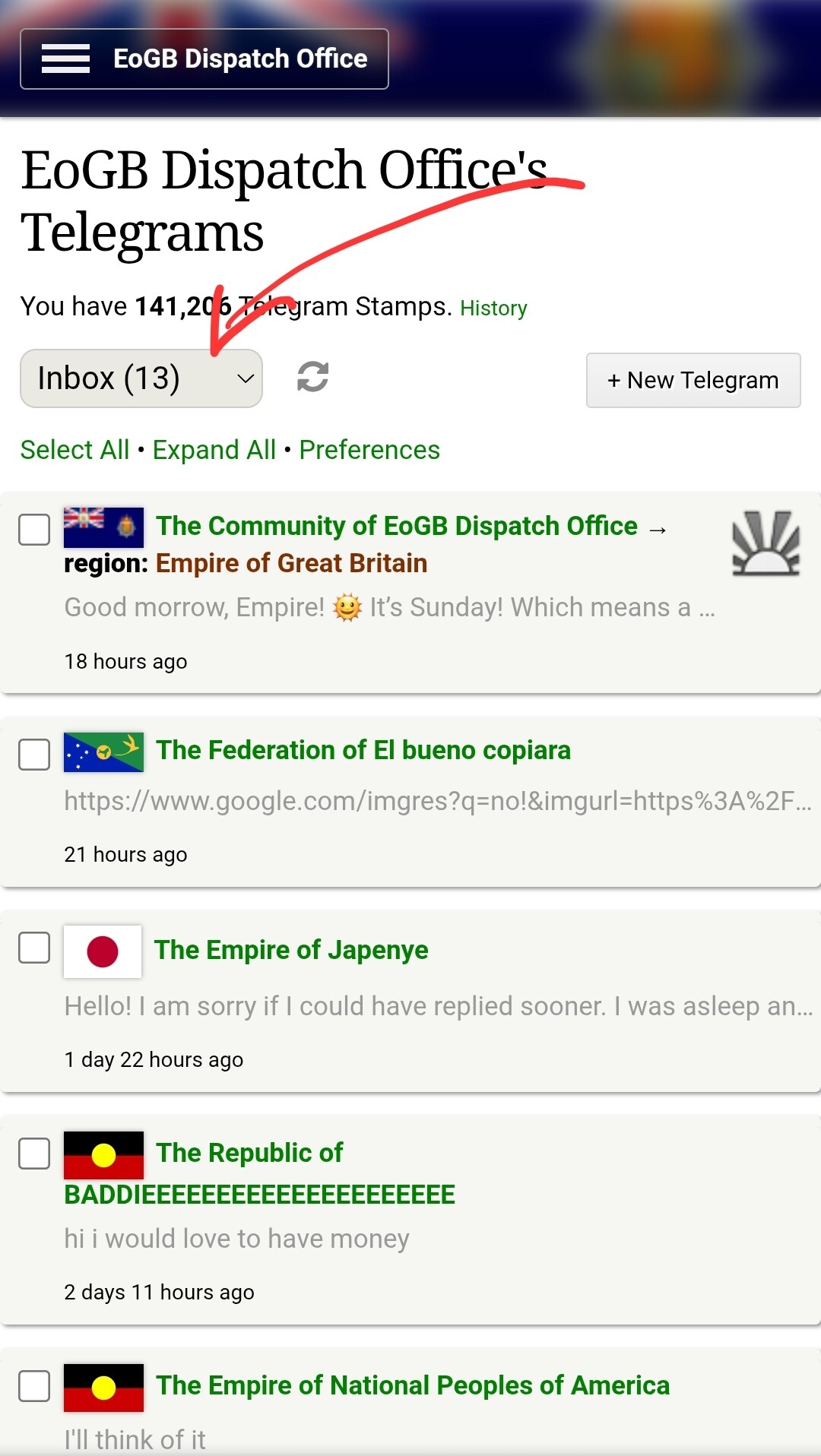The width and height of the screenshot is (821, 1456).
Task: Mark the BADDIEEEE telegram checkbox
Action: pyautogui.click(x=34, y=1153)
